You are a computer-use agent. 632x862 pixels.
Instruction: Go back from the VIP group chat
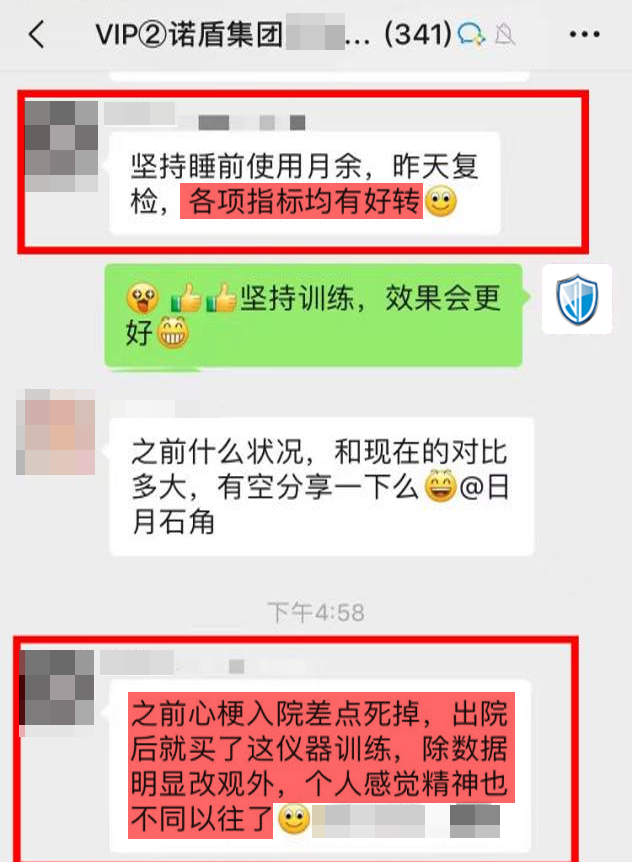coord(36,35)
